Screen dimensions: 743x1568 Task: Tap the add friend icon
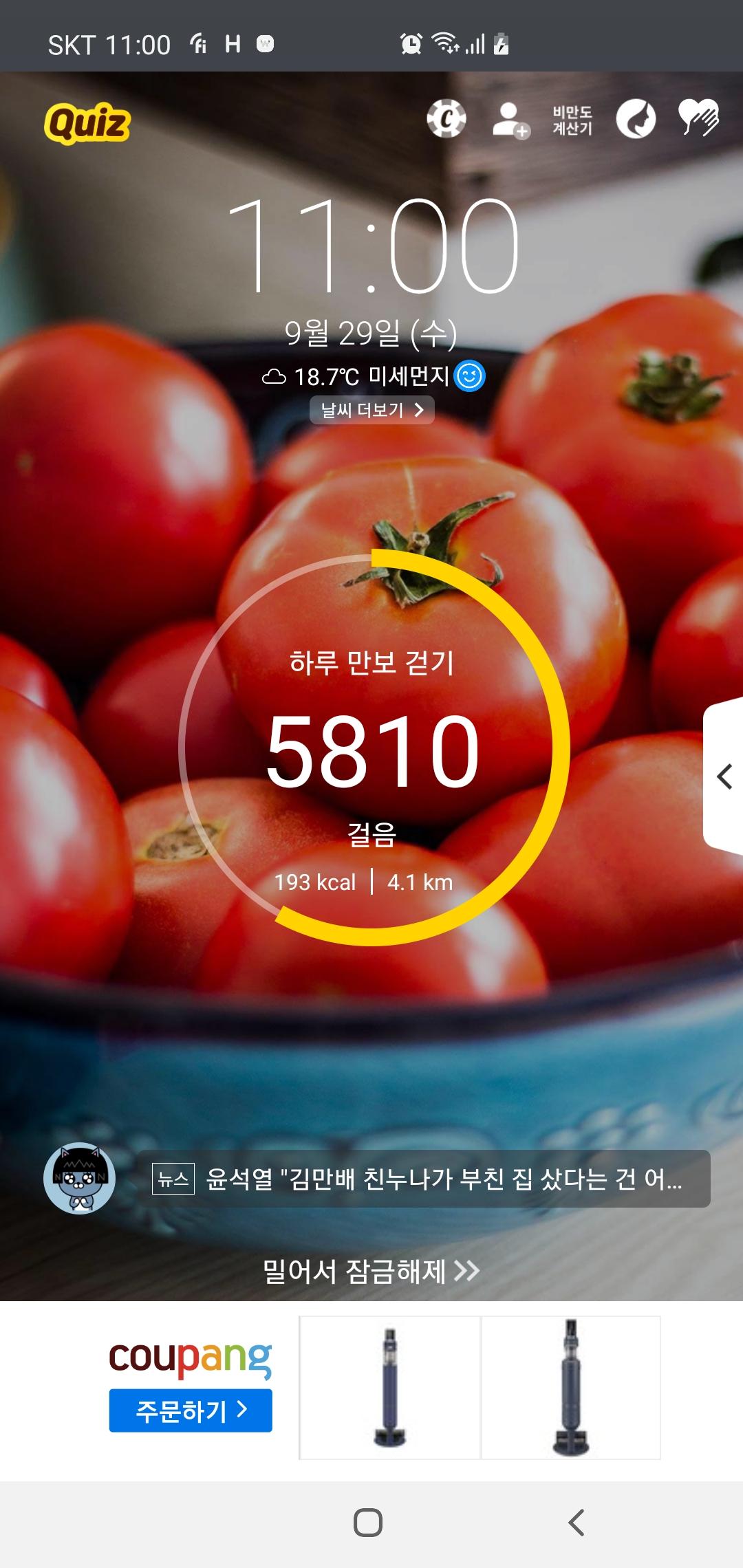510,120
